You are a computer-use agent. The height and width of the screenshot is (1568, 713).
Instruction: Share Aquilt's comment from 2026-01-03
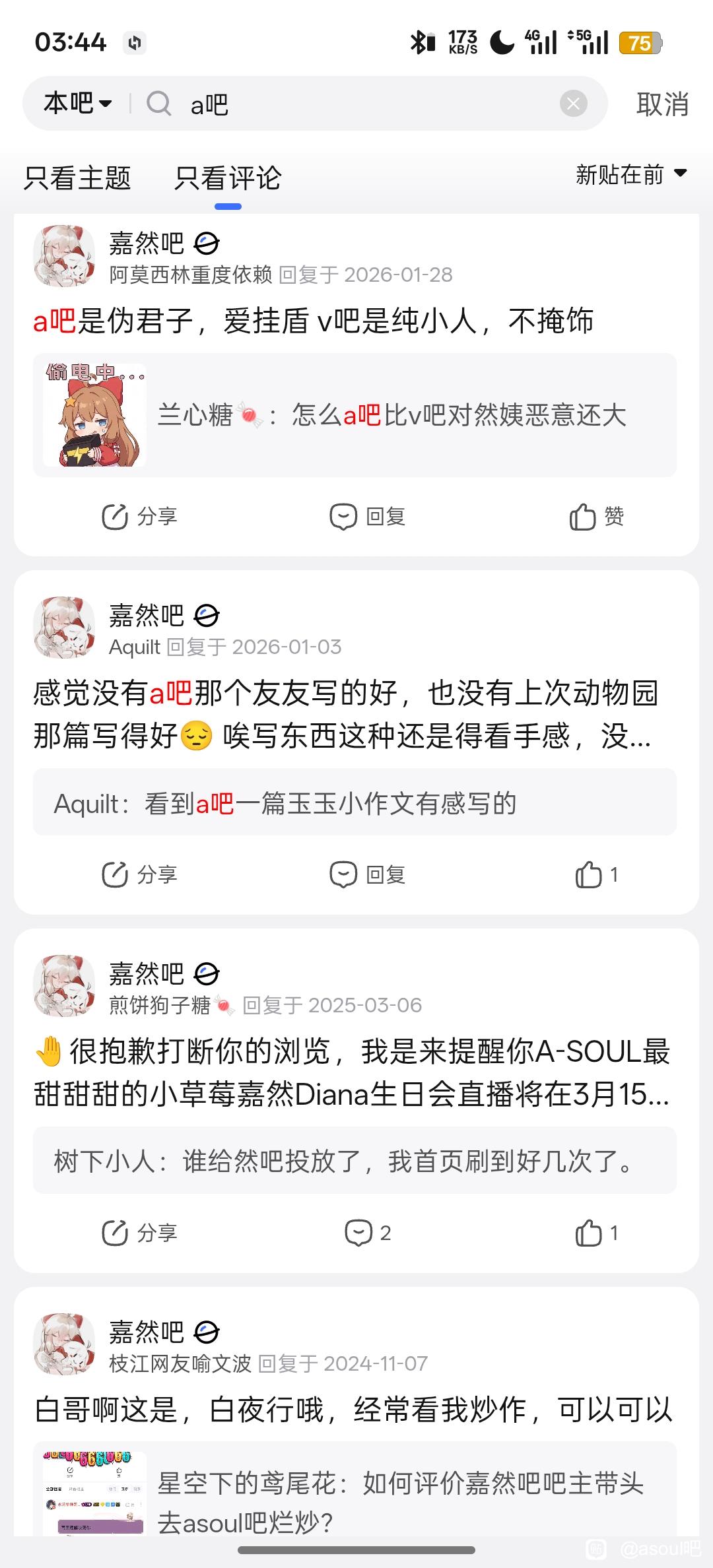(x=139, y=875)
